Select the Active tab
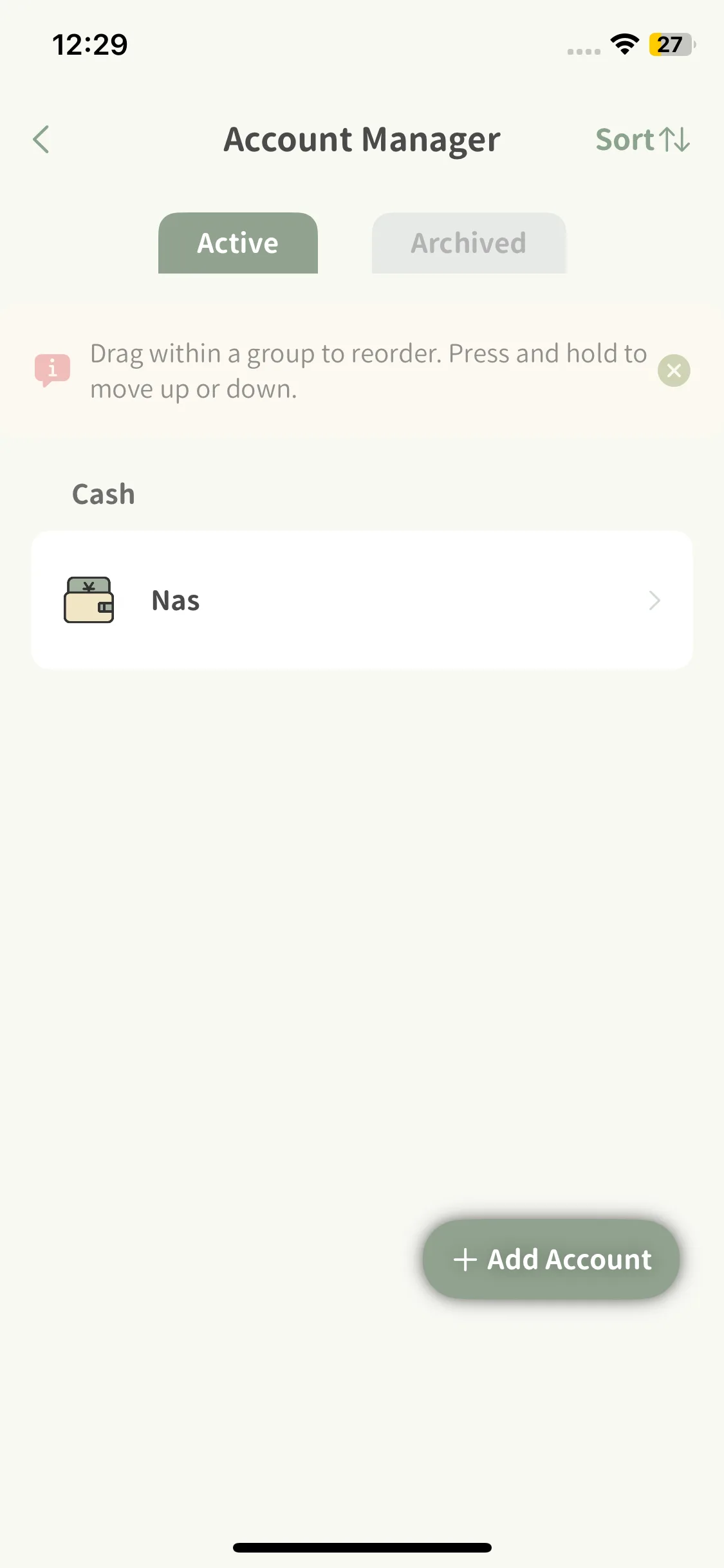This screenshot has height=1568, width=724. pos(237,243)
